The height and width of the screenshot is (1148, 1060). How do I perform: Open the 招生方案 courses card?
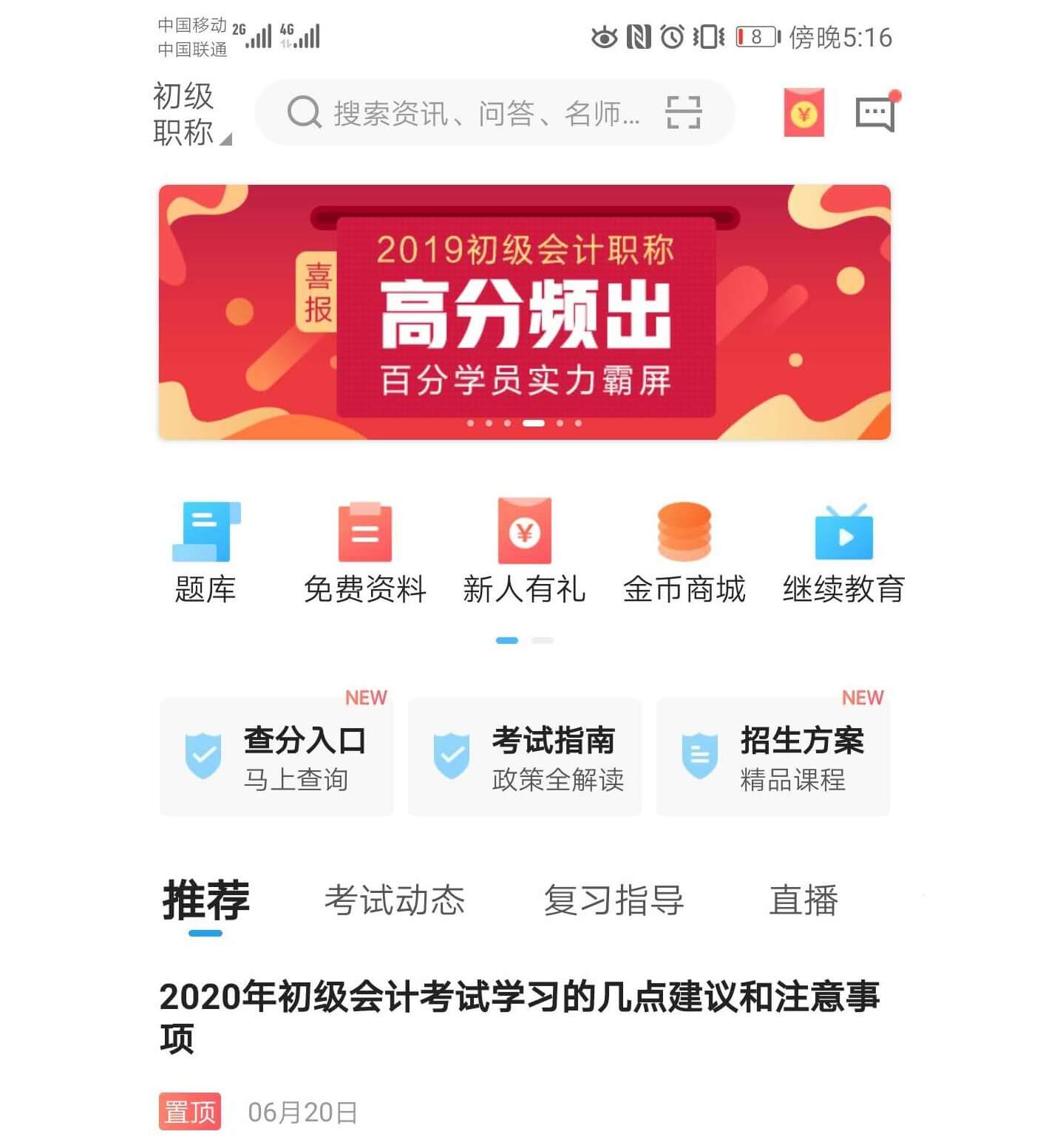772,757
